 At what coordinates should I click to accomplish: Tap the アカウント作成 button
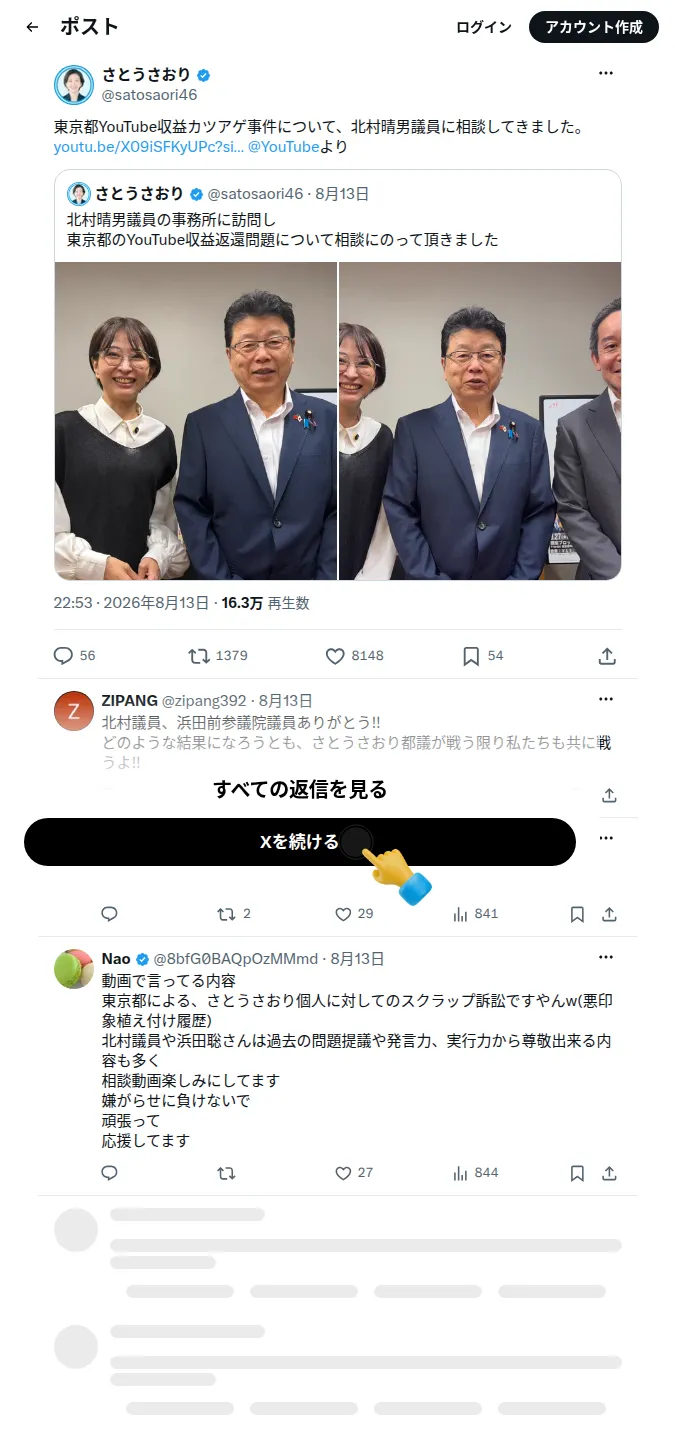pos(594,27)
